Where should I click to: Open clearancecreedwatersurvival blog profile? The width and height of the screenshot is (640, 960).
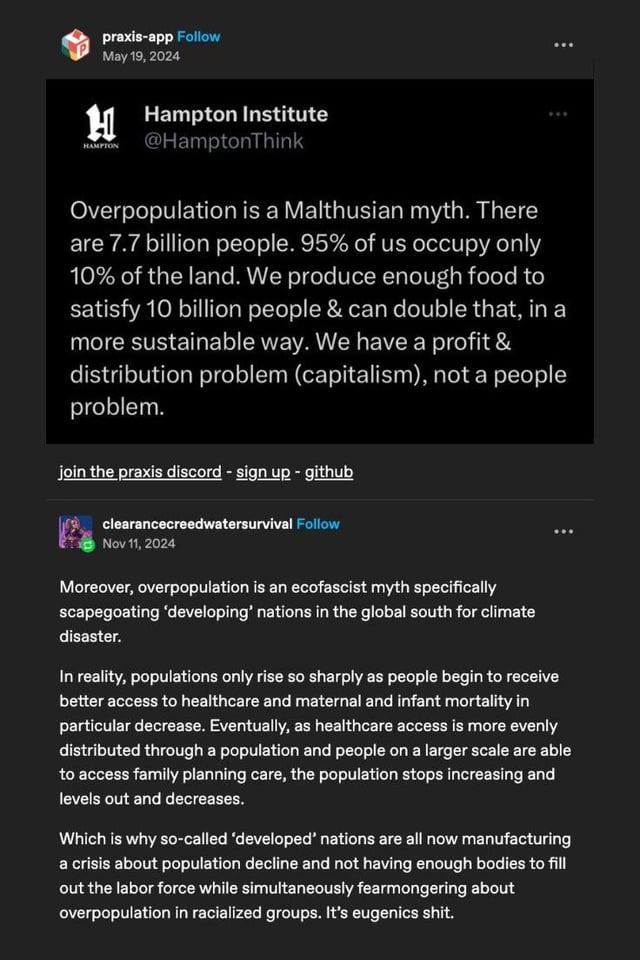pos(197,524)
